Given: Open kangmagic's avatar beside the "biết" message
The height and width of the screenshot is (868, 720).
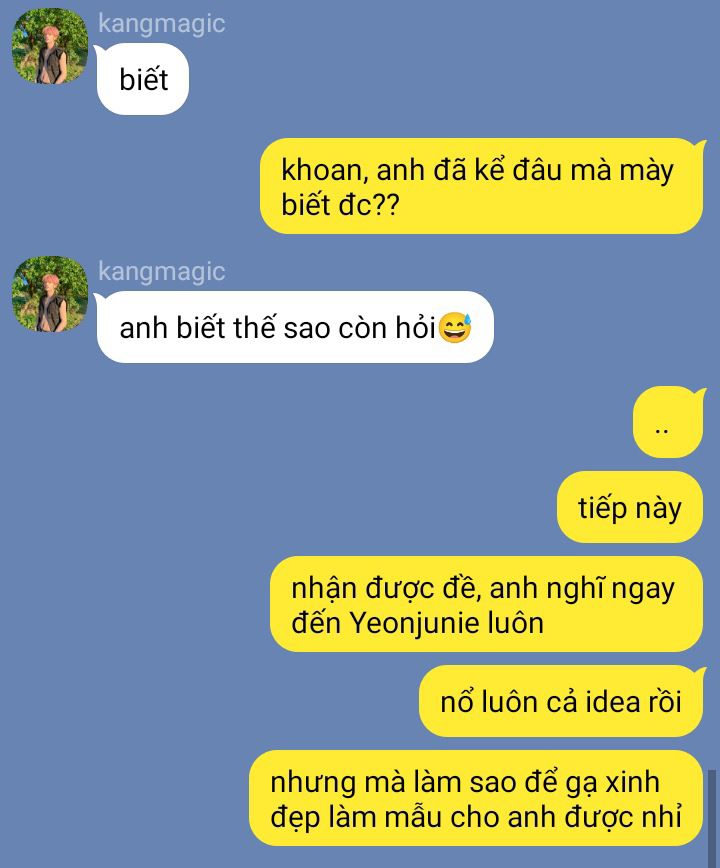Looking at the screenshot, I should coord(49,46).
